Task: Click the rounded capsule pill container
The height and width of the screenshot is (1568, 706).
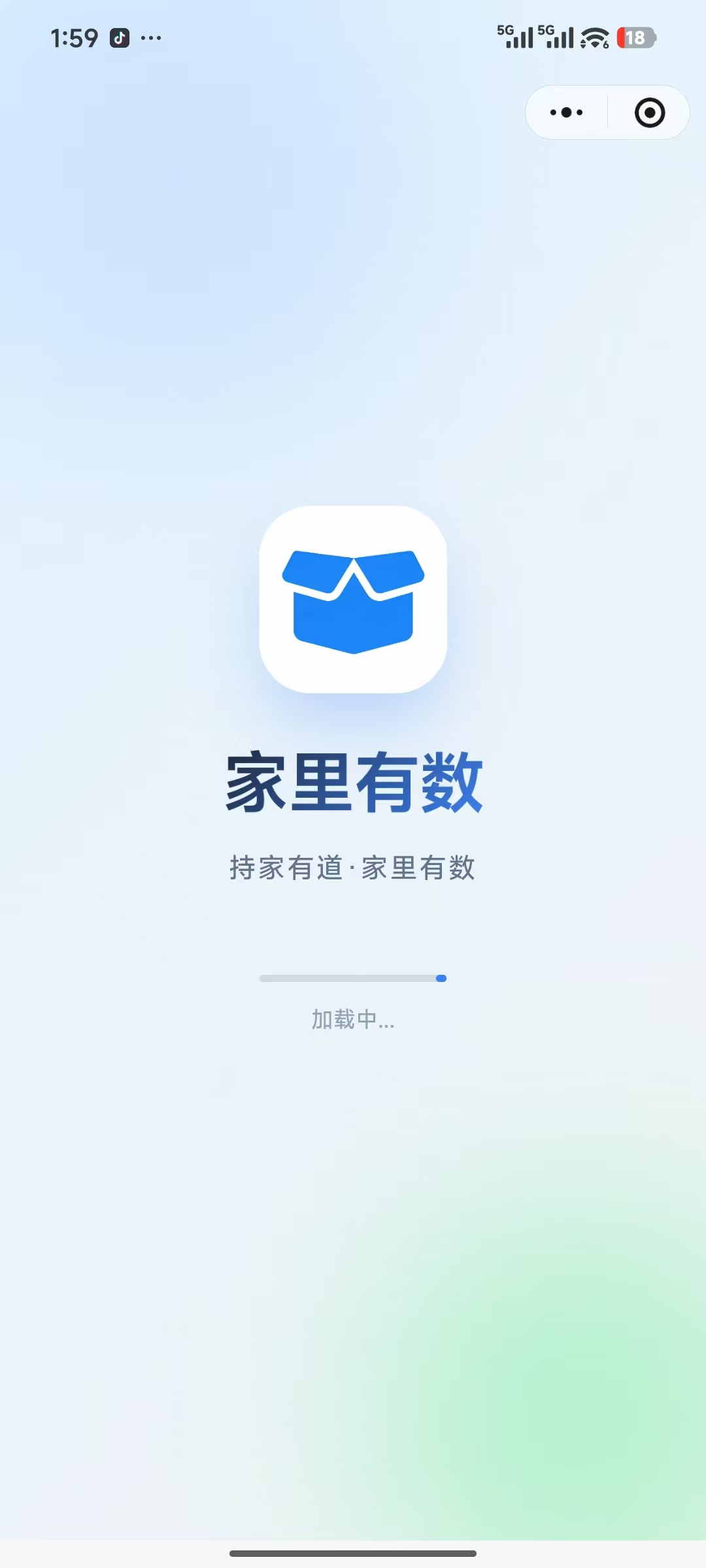Action: coord(606,112)
